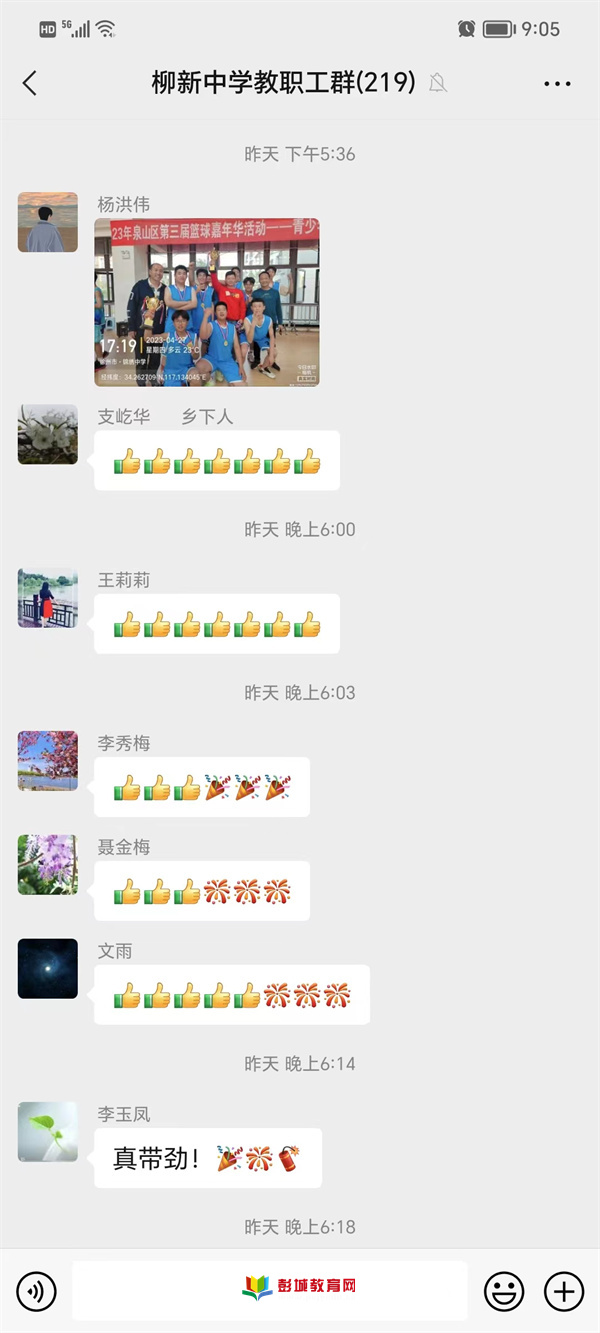Image resolution: width=600 pixels, height=1333 pixels.
Task: Go back from the group chat
Action: 30,83
